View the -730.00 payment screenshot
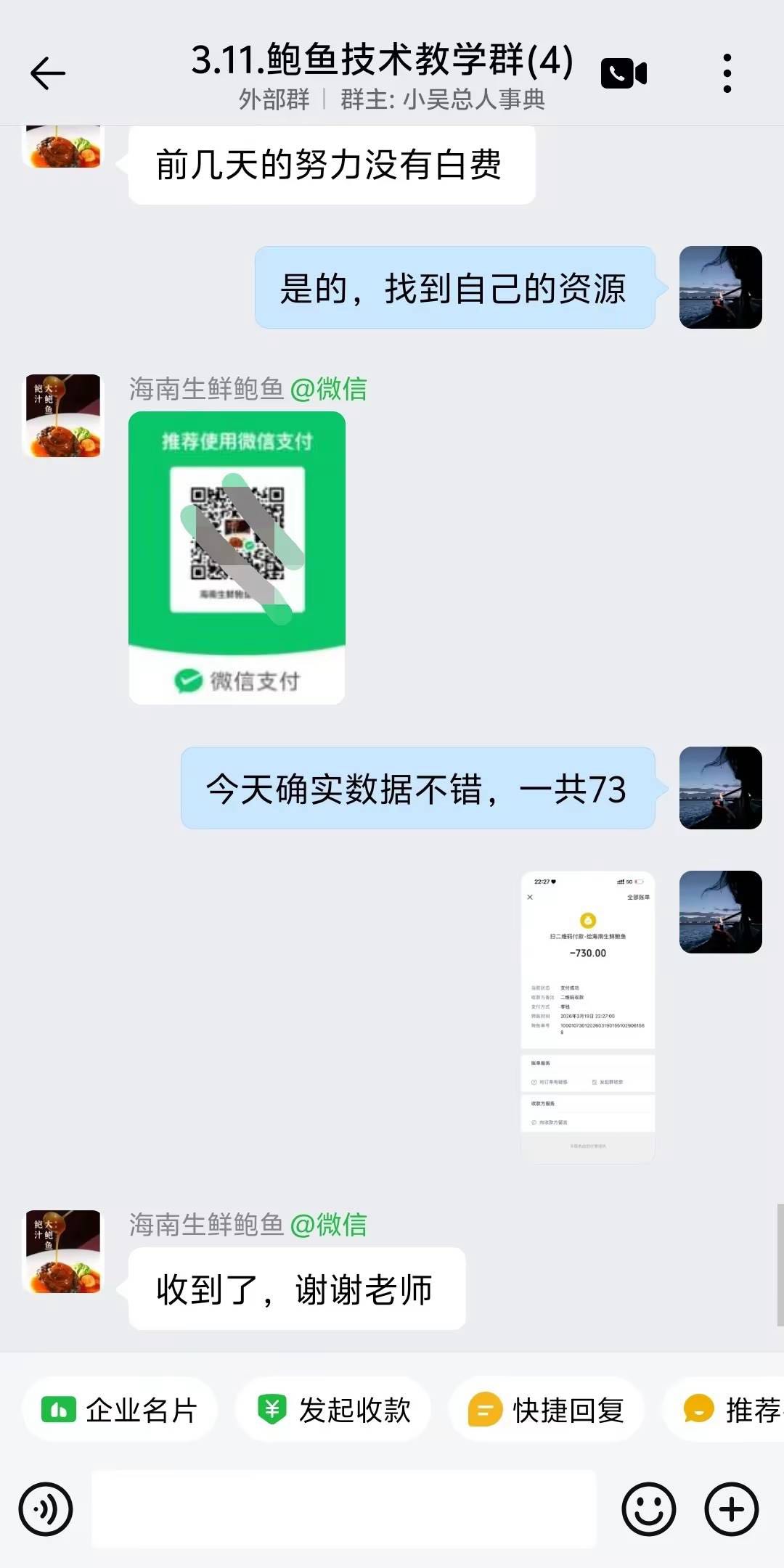 587,1016
